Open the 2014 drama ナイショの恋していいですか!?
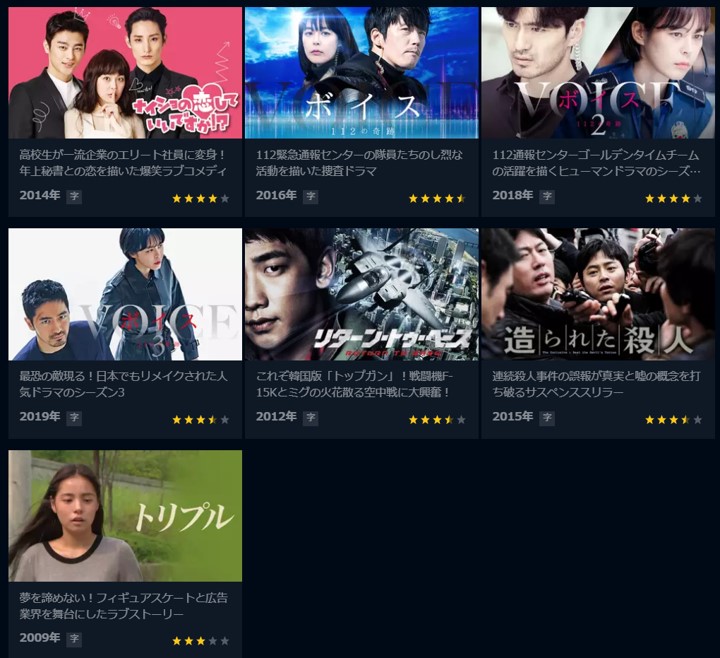720x658 pixels. coord(125,73)
